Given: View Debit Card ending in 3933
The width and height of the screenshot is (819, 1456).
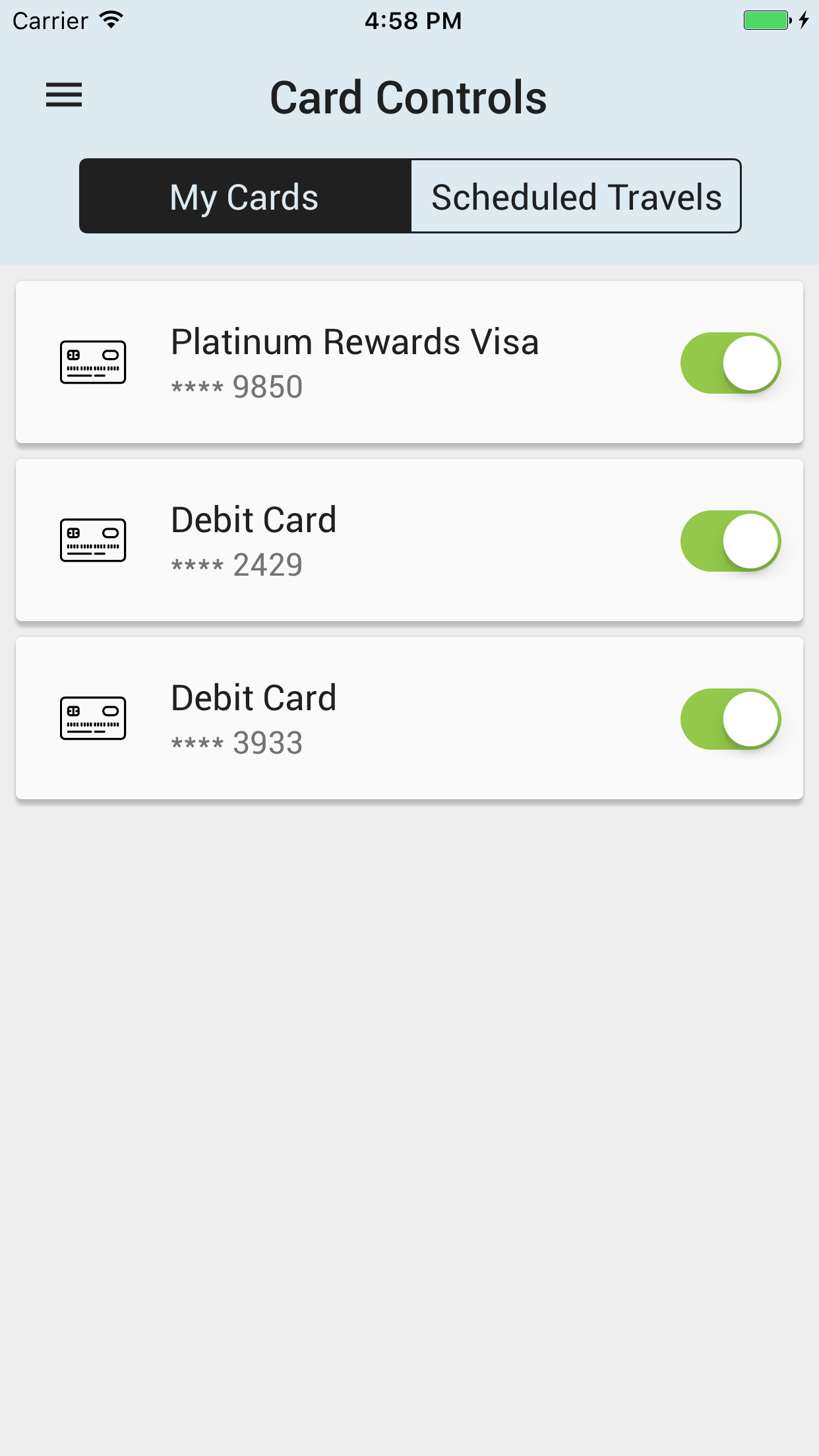Looking at the screenshot, I should (253, 718).
